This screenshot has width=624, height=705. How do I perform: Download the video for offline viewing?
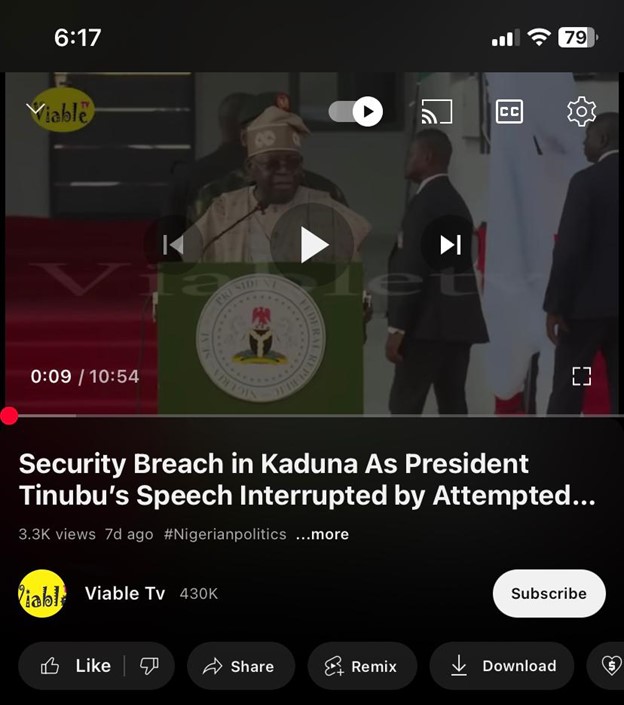coord(503,666)
